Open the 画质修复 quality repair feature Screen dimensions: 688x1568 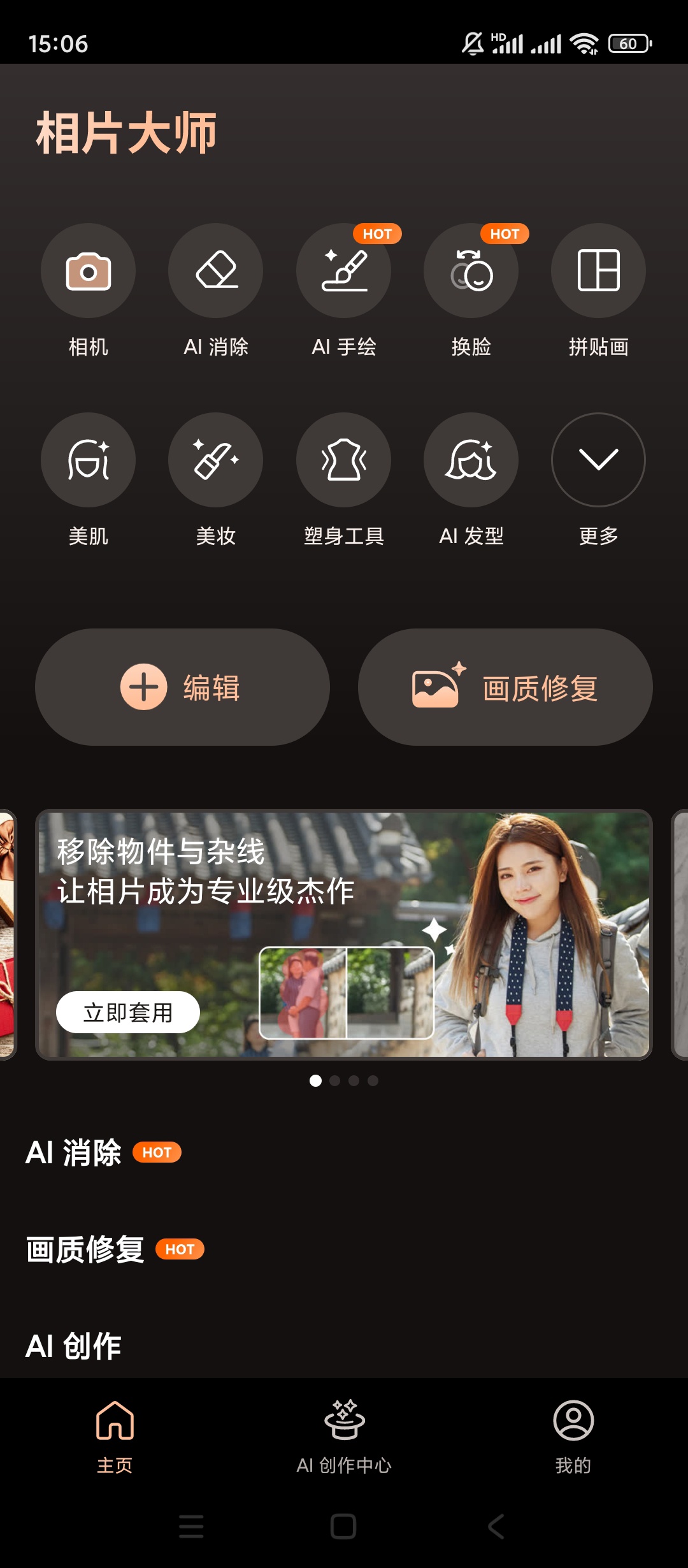(x=505, y=686)
